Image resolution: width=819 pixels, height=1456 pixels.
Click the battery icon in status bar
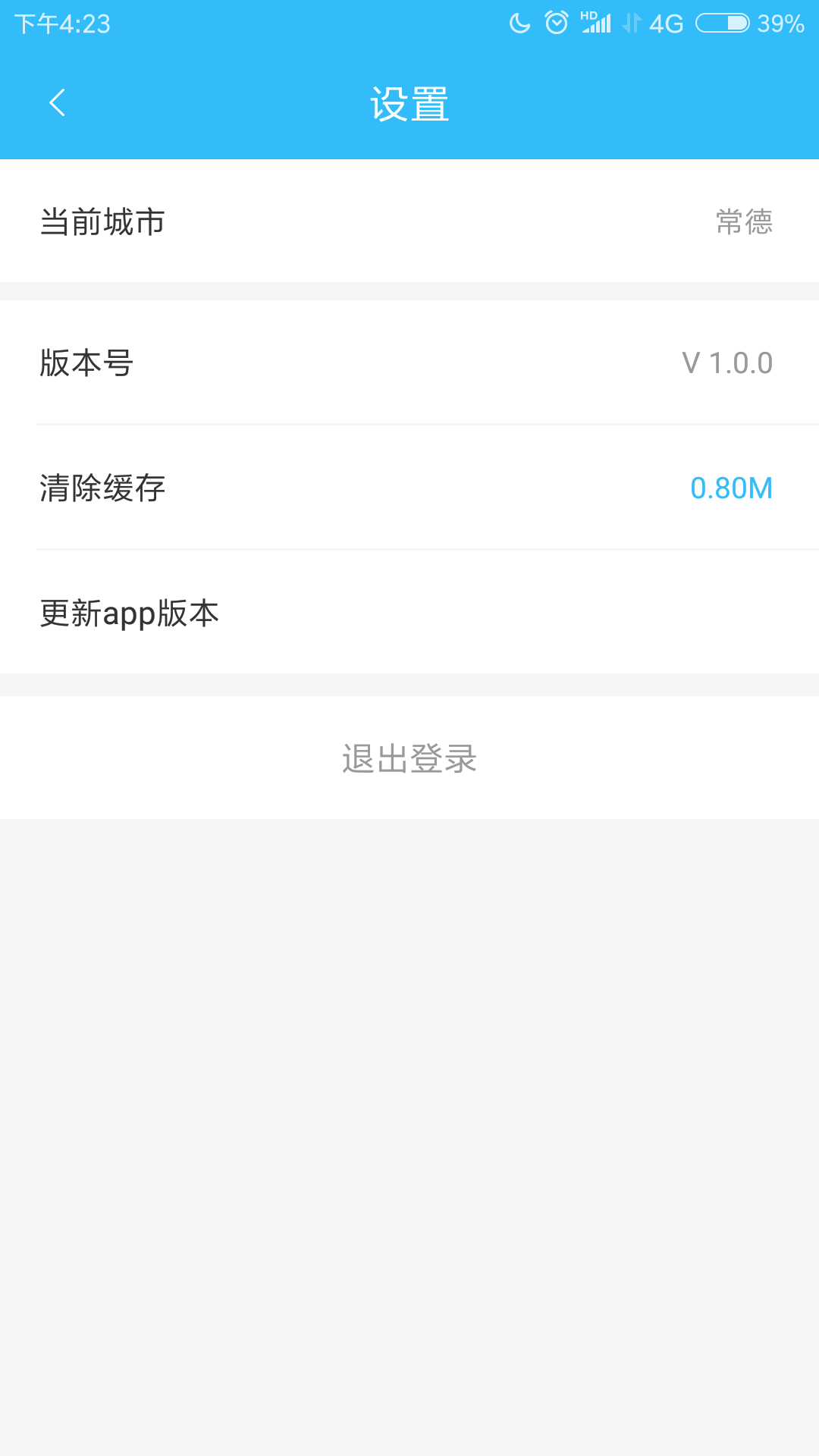pyautogui.click(x=721, y=23)
